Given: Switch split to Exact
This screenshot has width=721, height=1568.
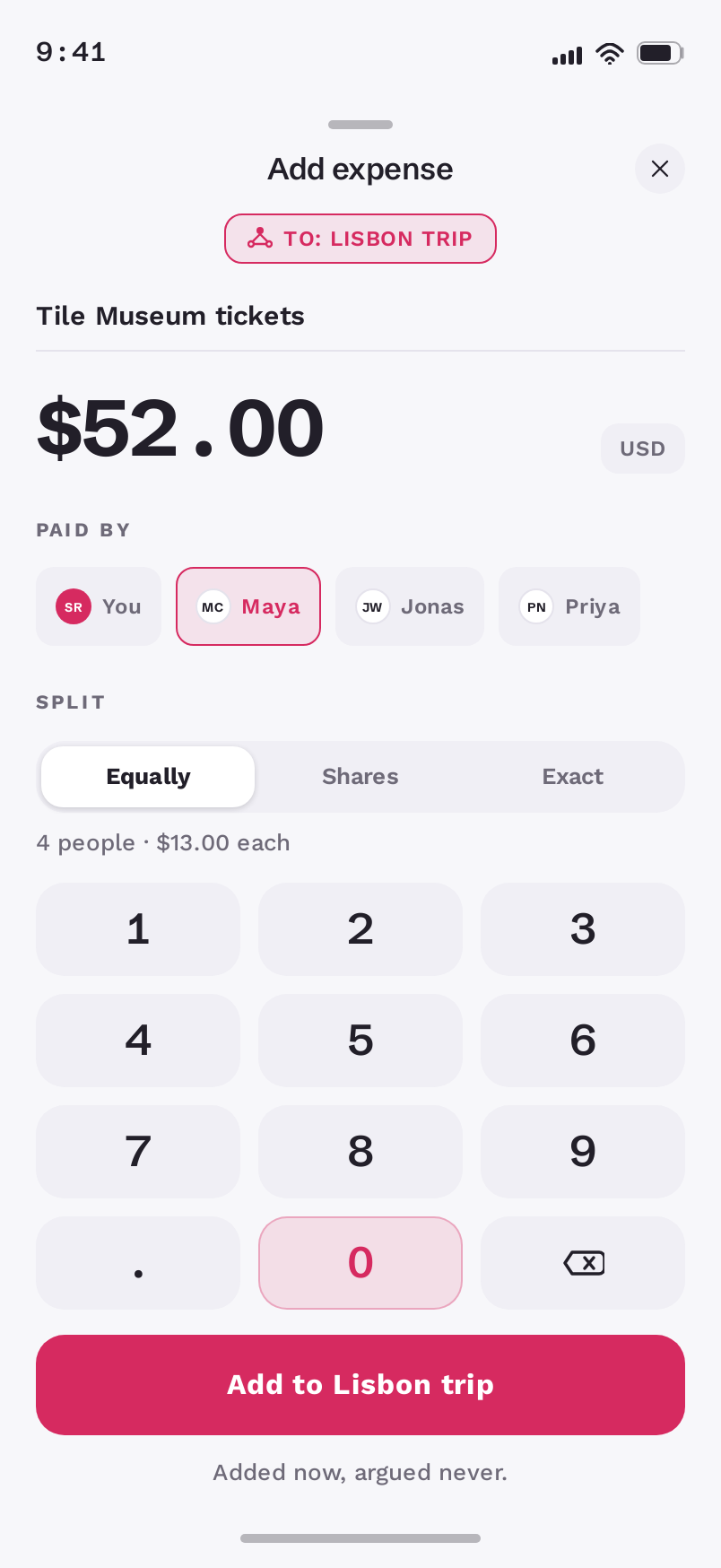Looking at the screenshot, I should (x=573, y=777).
